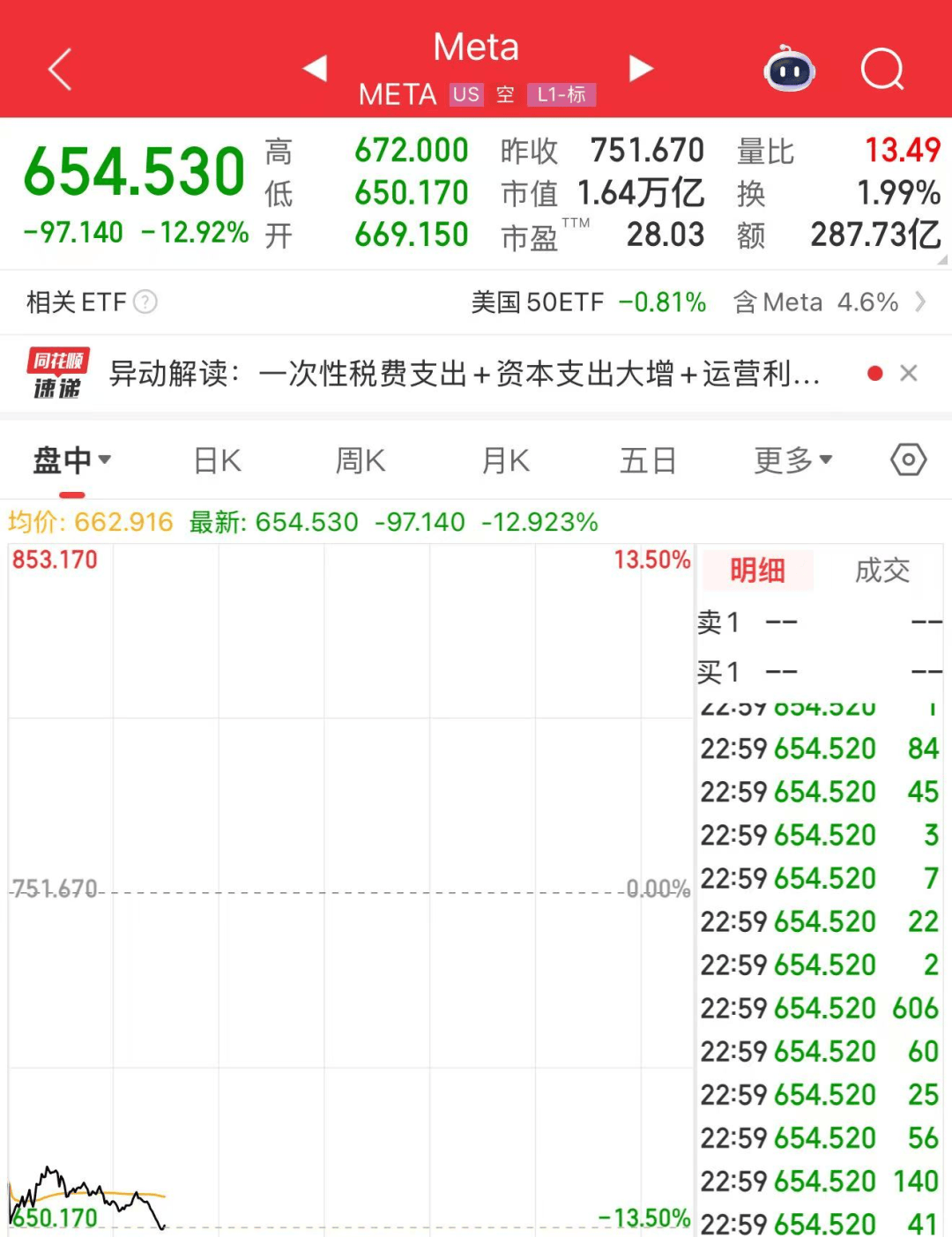
Task: Go back using the top-left arrow
Action: click(x=59, y=70)
